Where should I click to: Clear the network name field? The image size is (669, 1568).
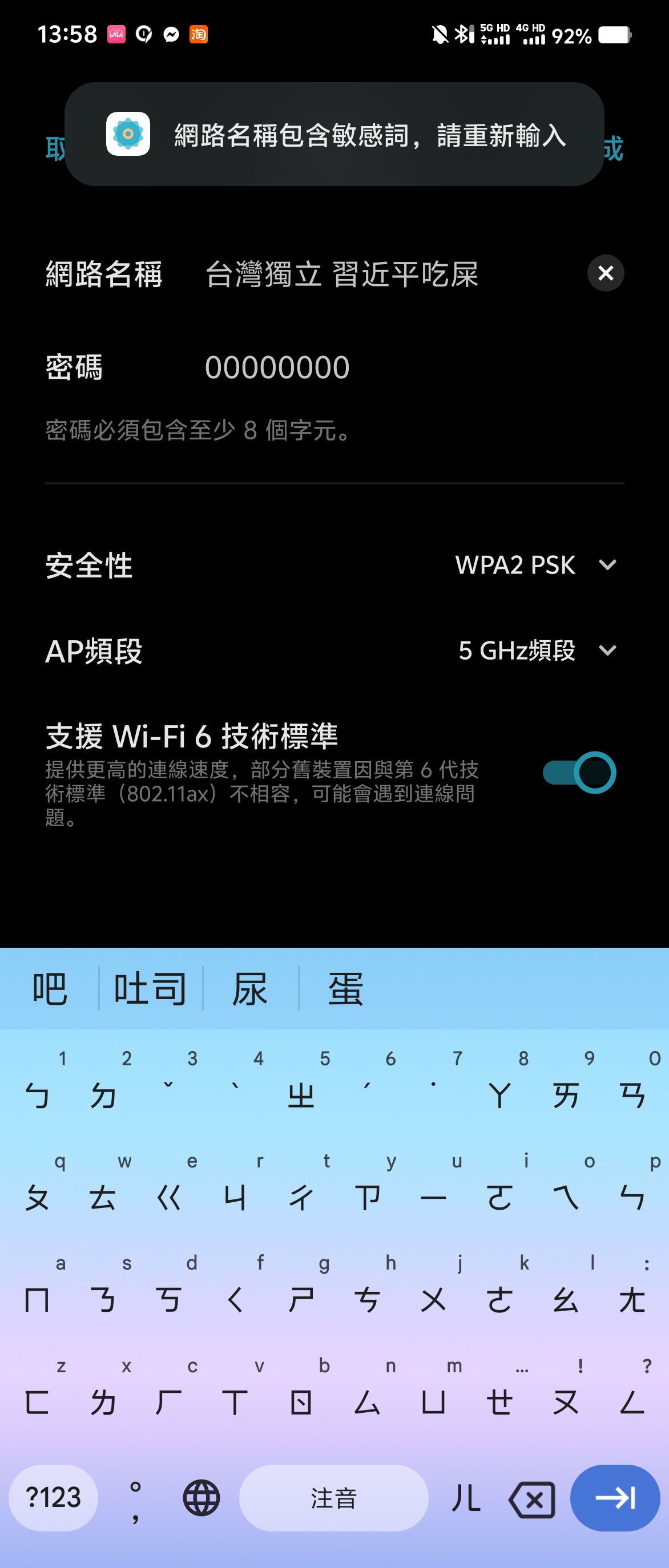pyautogui.click(x=605, y=273)
